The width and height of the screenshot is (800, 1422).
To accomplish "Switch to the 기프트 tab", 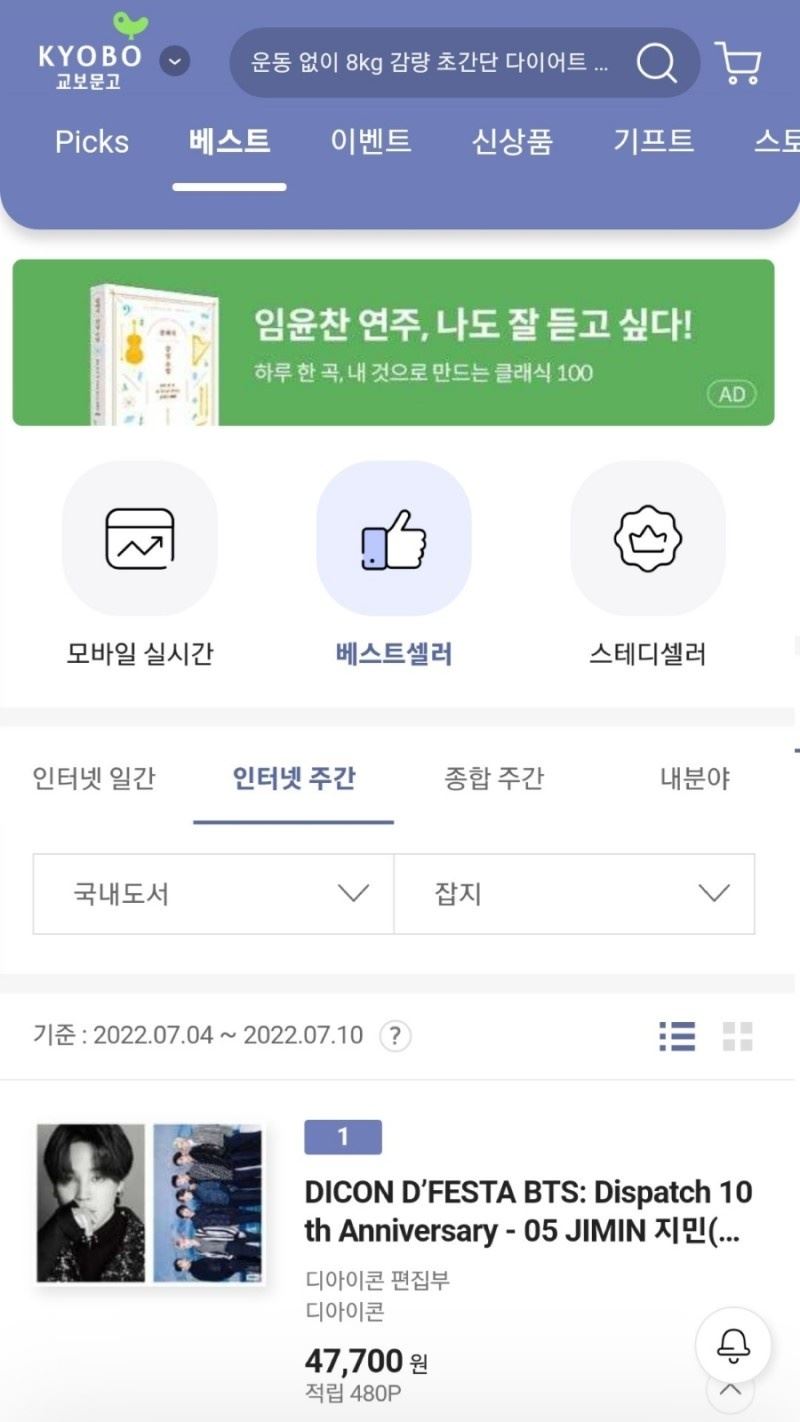I will pos(653,141).
